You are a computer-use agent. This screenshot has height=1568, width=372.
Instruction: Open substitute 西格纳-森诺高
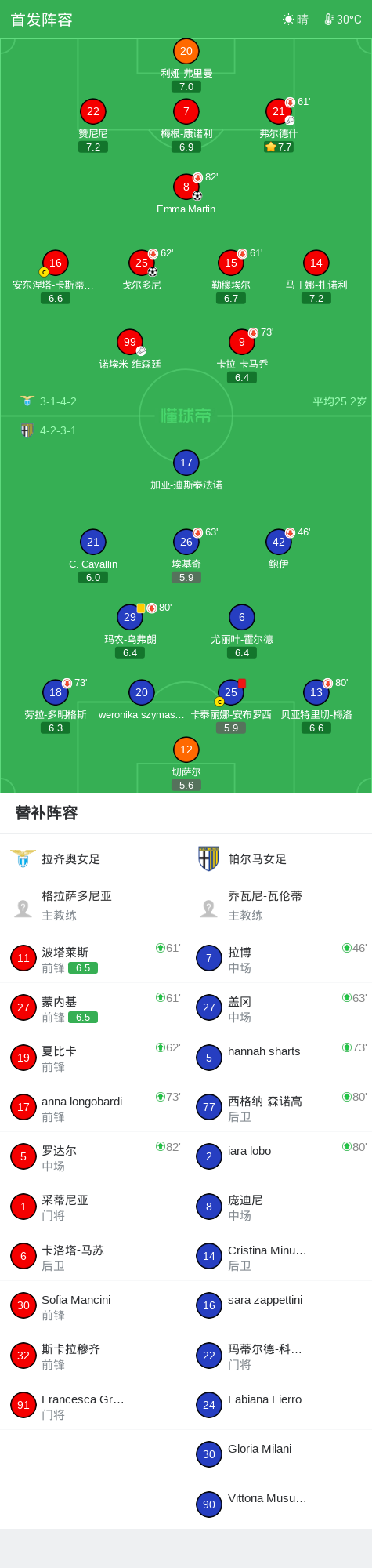coord(279,1107)
